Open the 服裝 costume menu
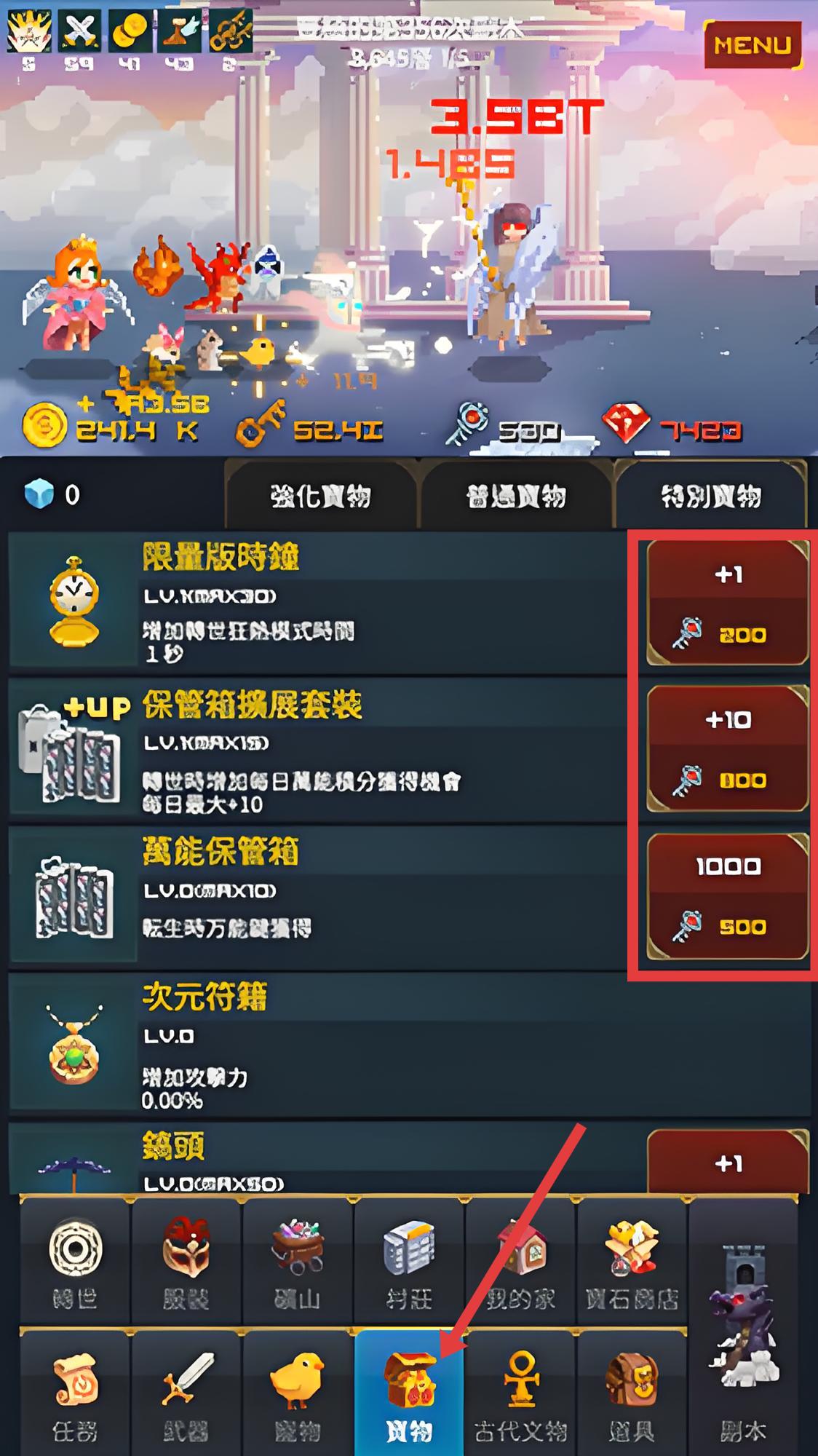Viewport: 818px width, 1456px height. pos(186,1262)
